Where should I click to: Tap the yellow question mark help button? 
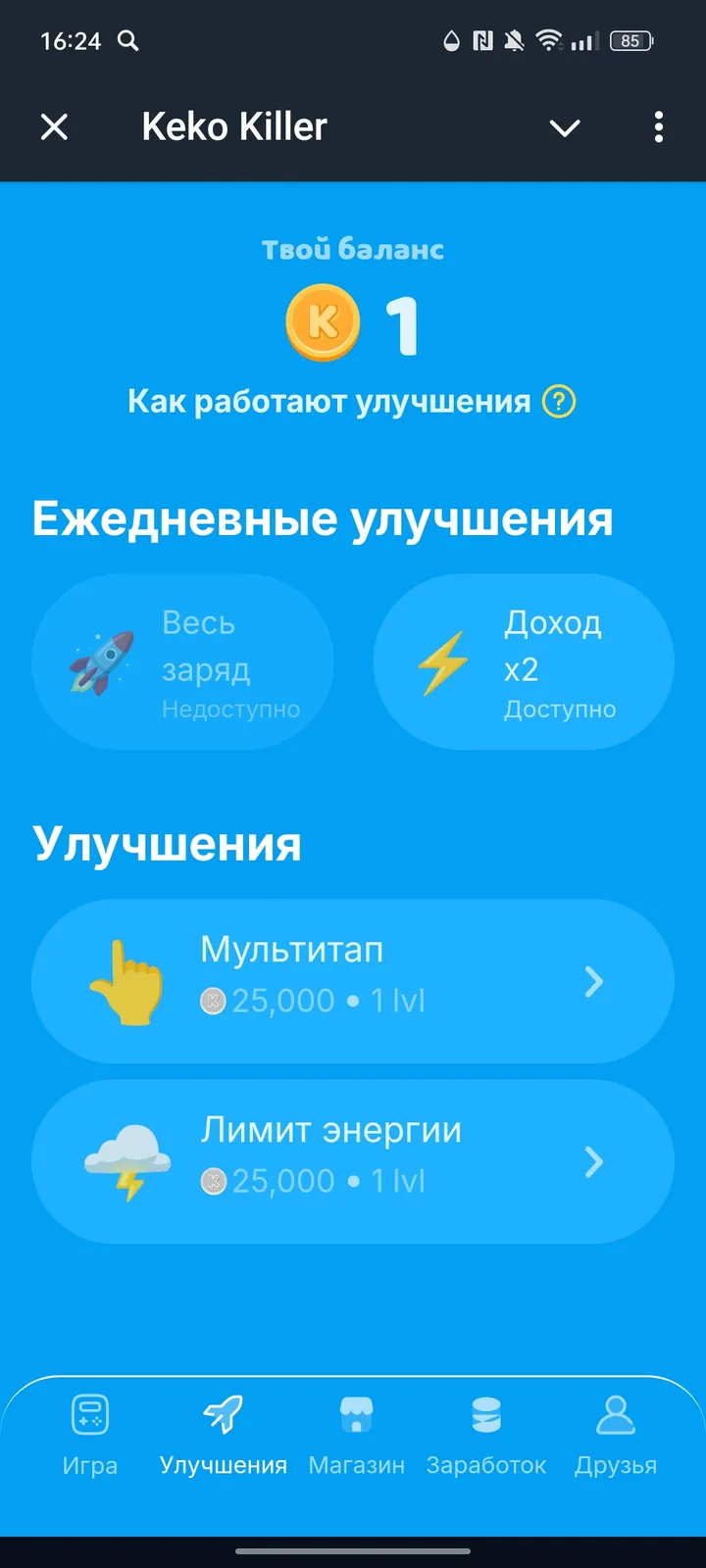pos(559,401)
